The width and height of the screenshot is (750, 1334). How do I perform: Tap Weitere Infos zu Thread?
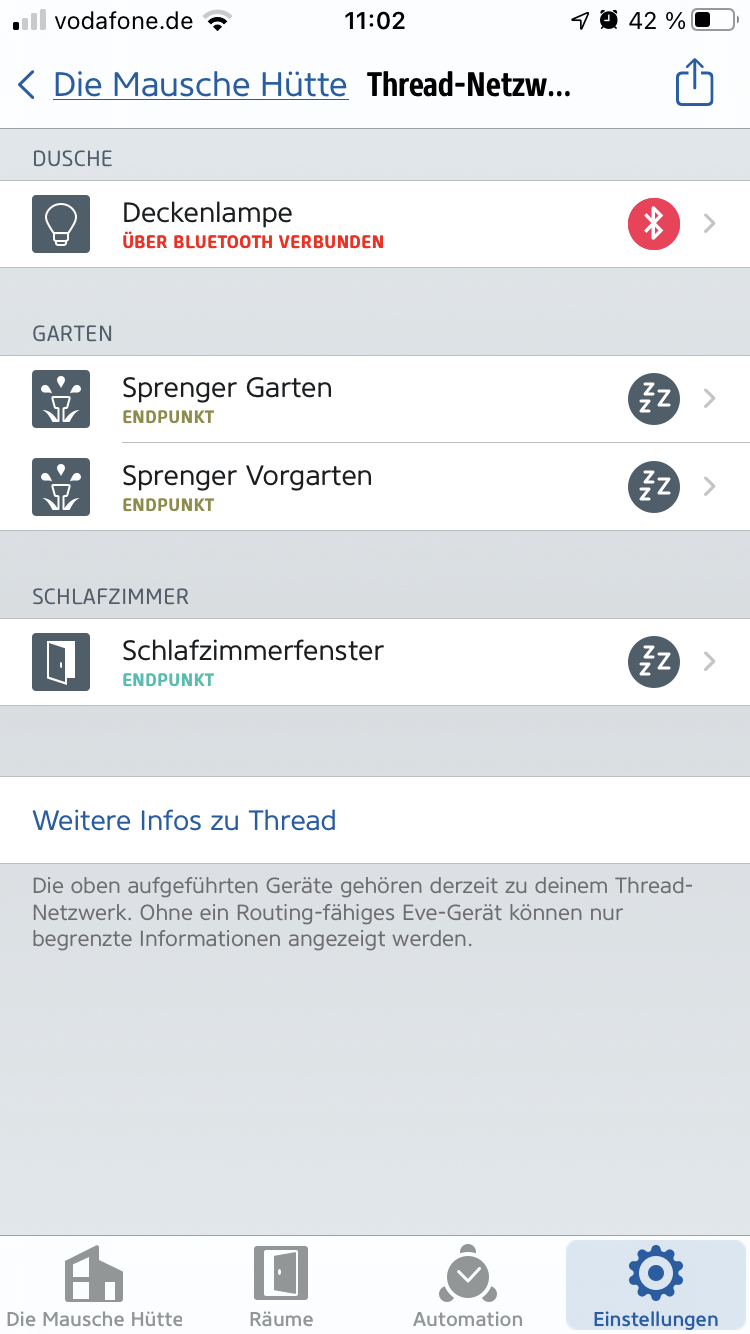pyautogui.click(x=184, y=820)
